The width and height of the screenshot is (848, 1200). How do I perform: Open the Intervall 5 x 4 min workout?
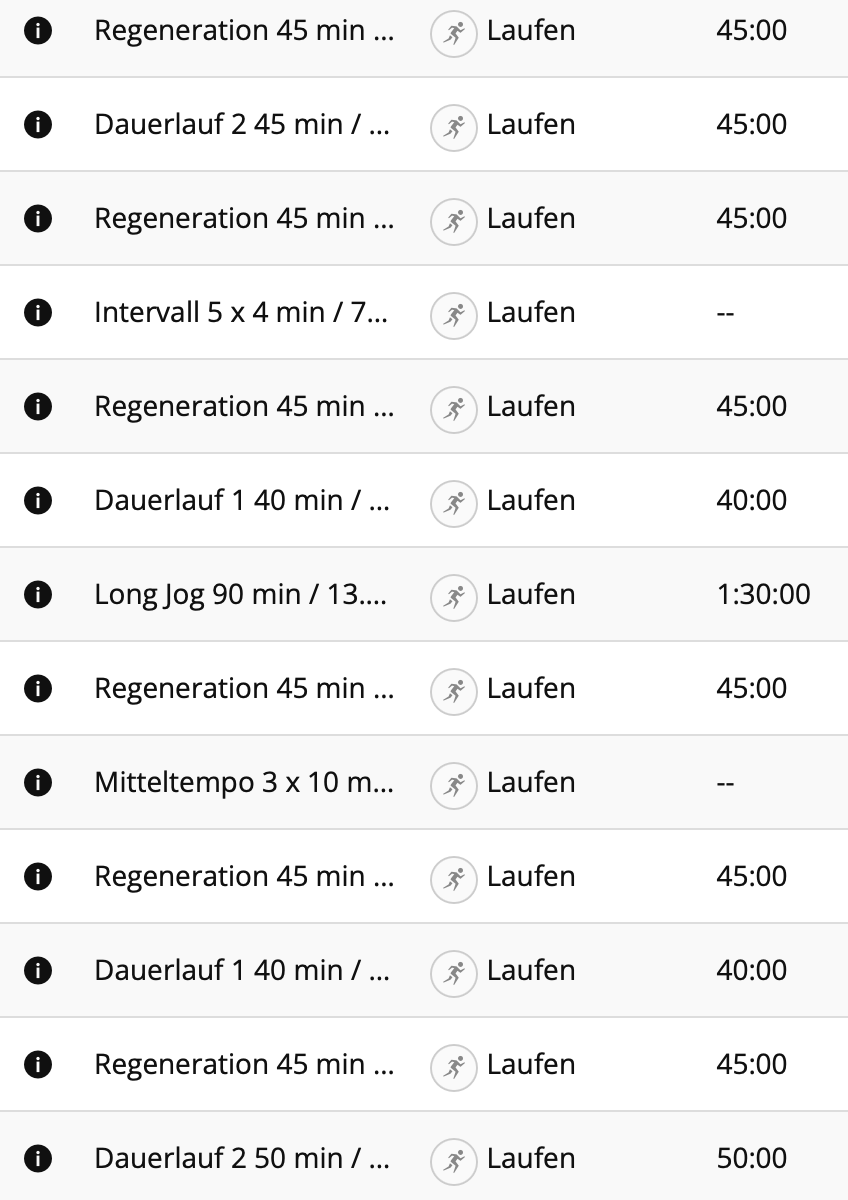243,313
